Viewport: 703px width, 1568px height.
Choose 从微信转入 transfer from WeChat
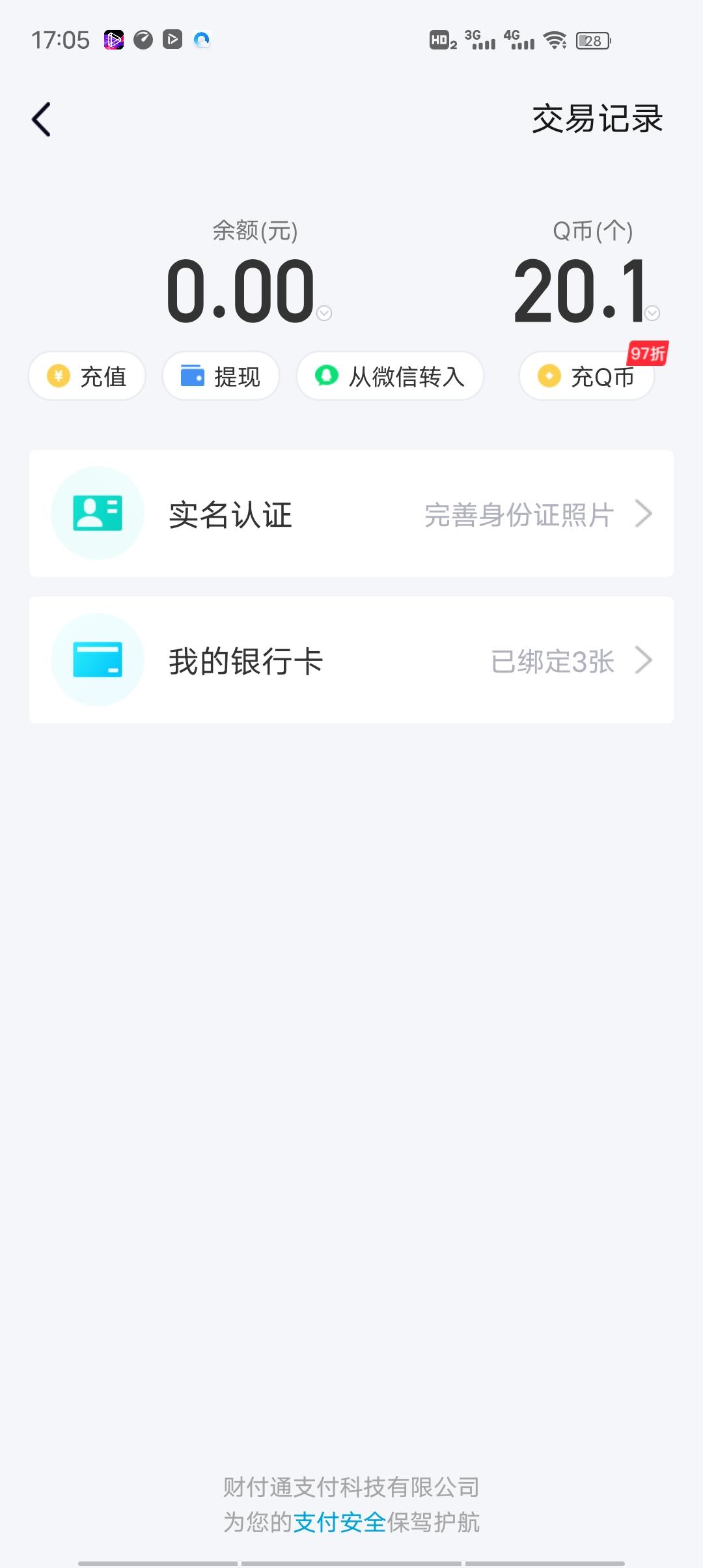390,376
